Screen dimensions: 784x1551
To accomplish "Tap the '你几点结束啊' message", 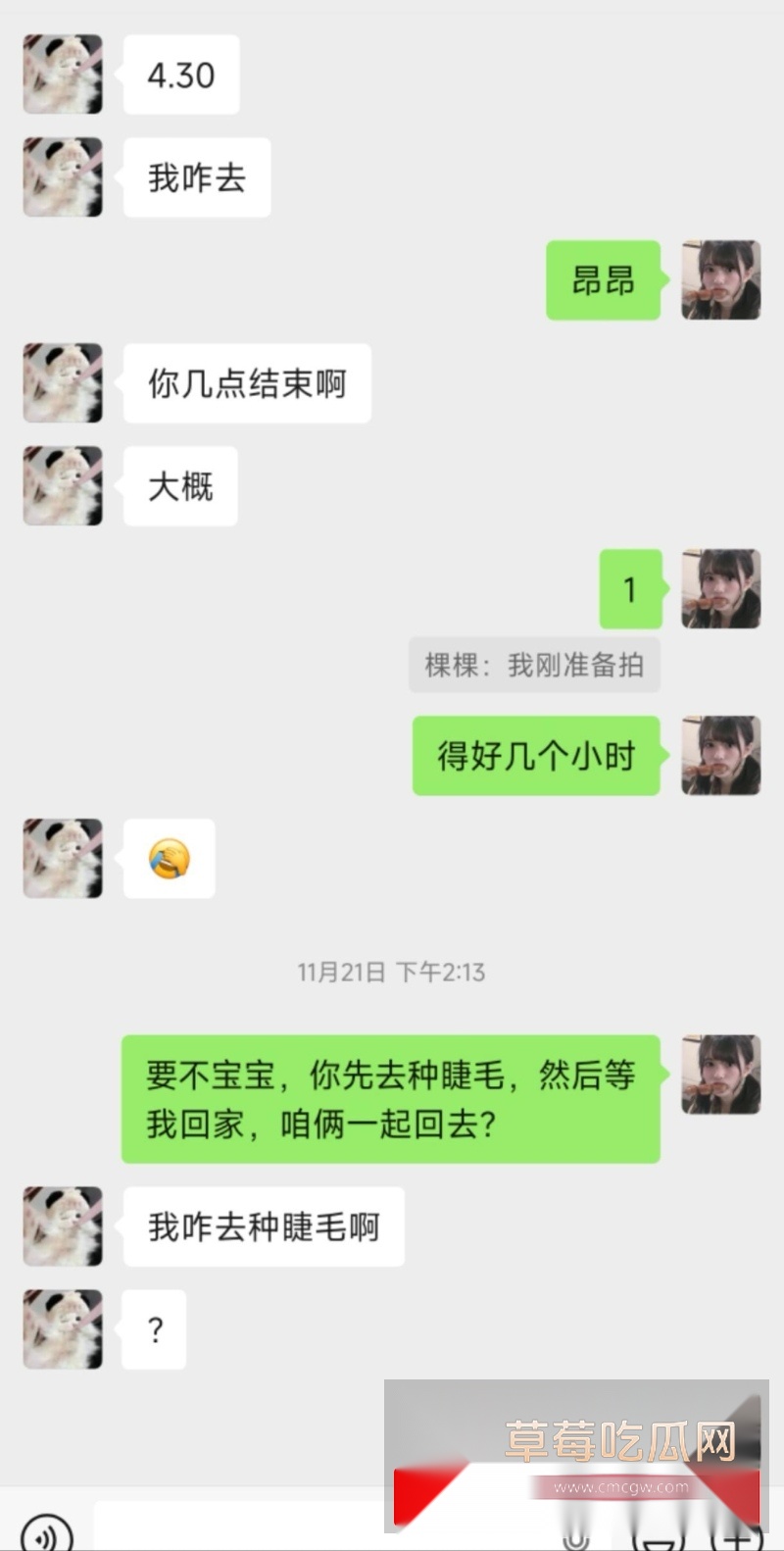I will tap(246, 383).
